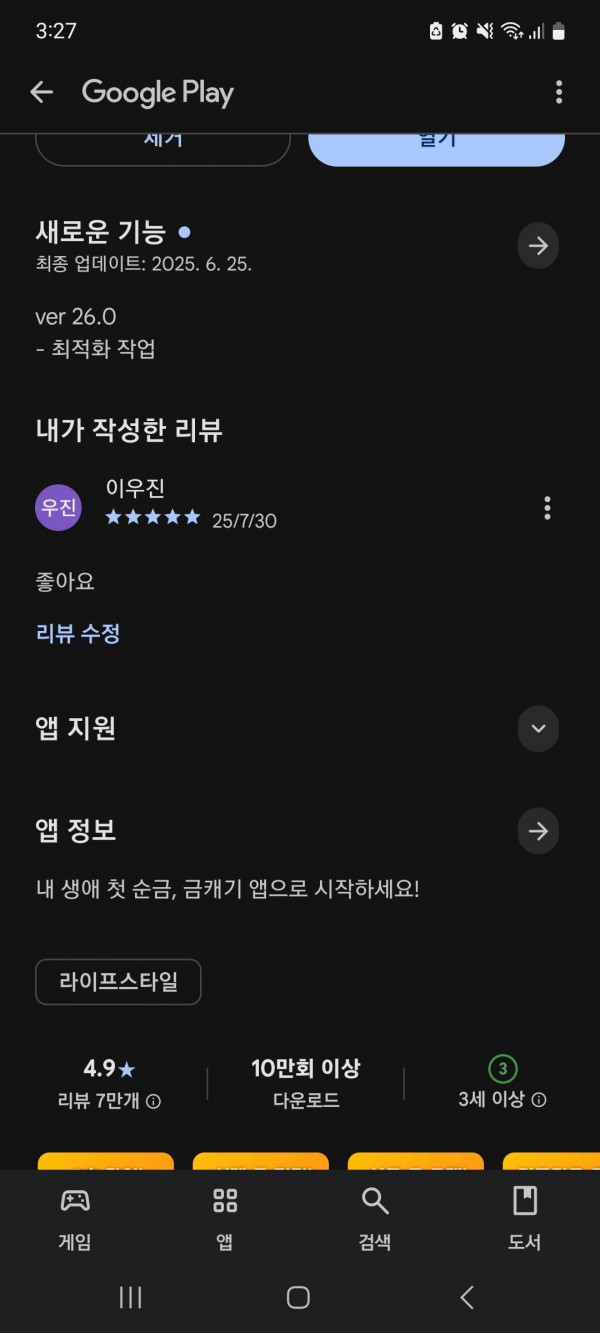Switch to the 게임 tab

75,1219
